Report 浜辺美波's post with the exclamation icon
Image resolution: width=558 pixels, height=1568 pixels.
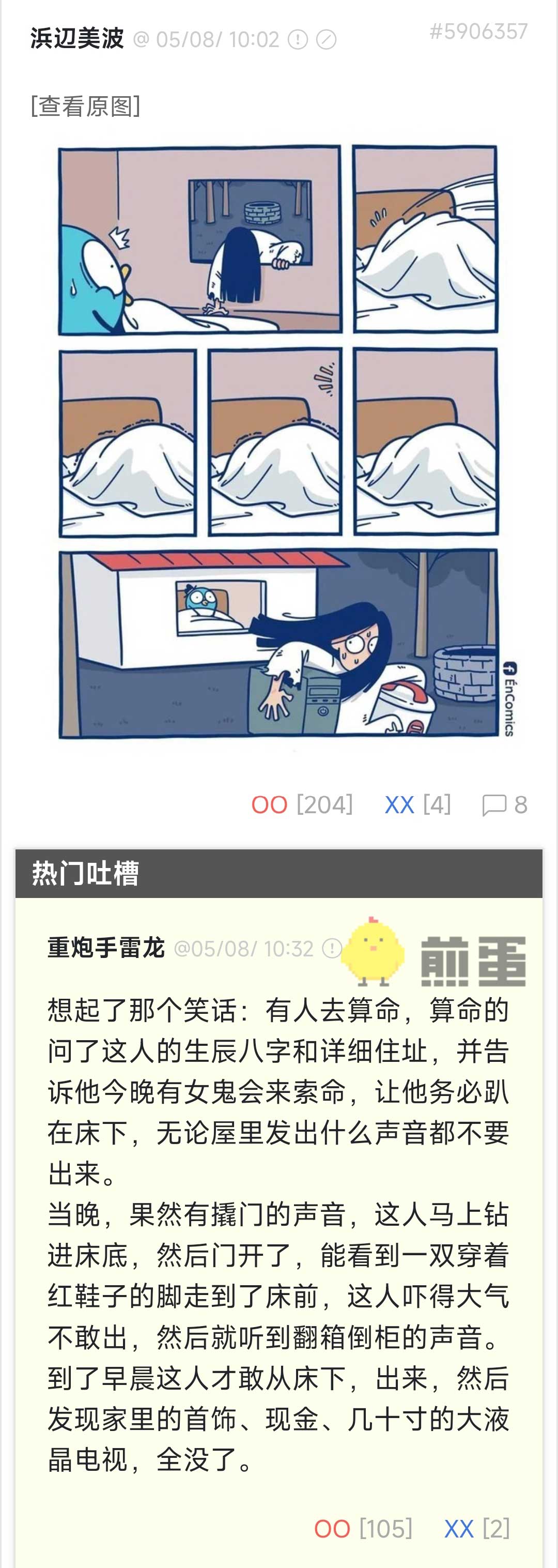[298, 40]
